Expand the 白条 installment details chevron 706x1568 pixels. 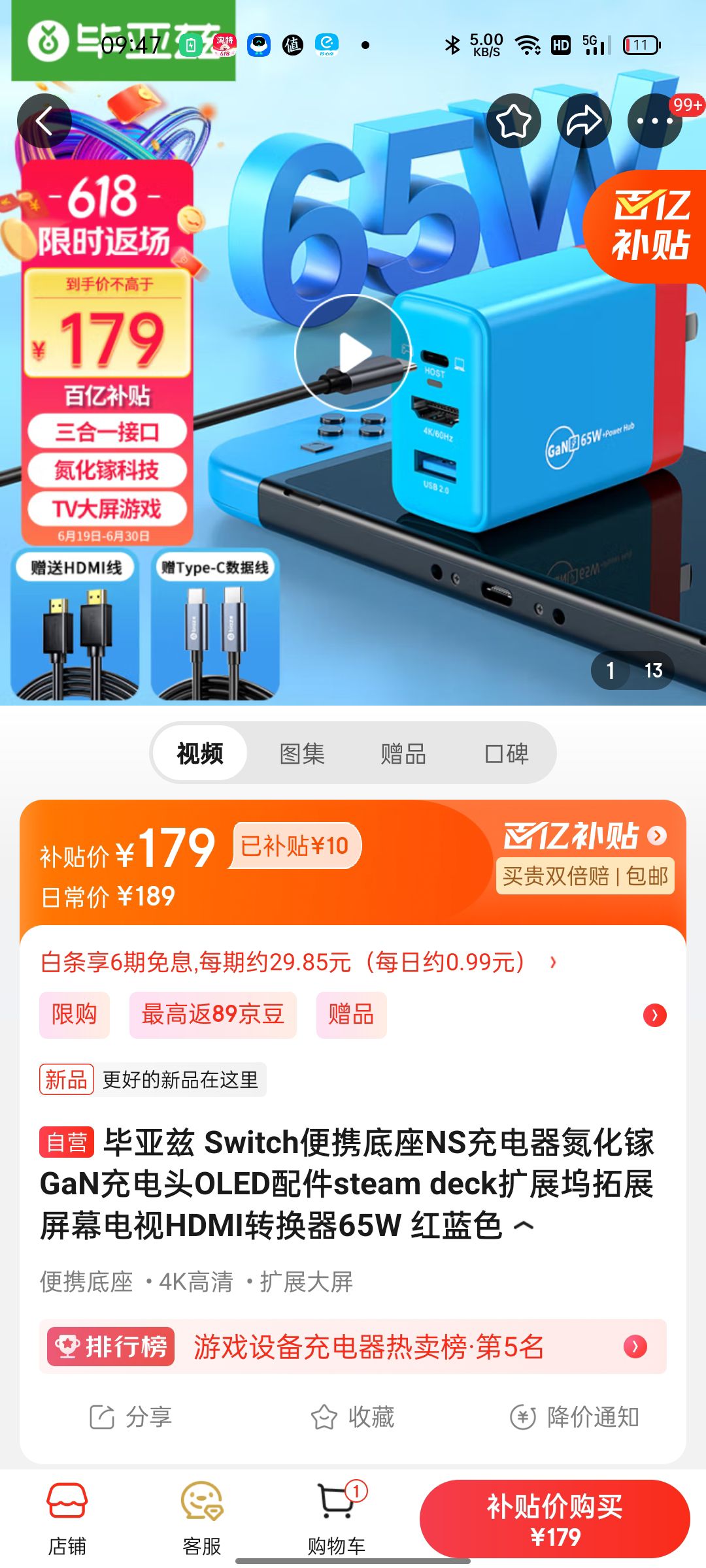point(553,961)
